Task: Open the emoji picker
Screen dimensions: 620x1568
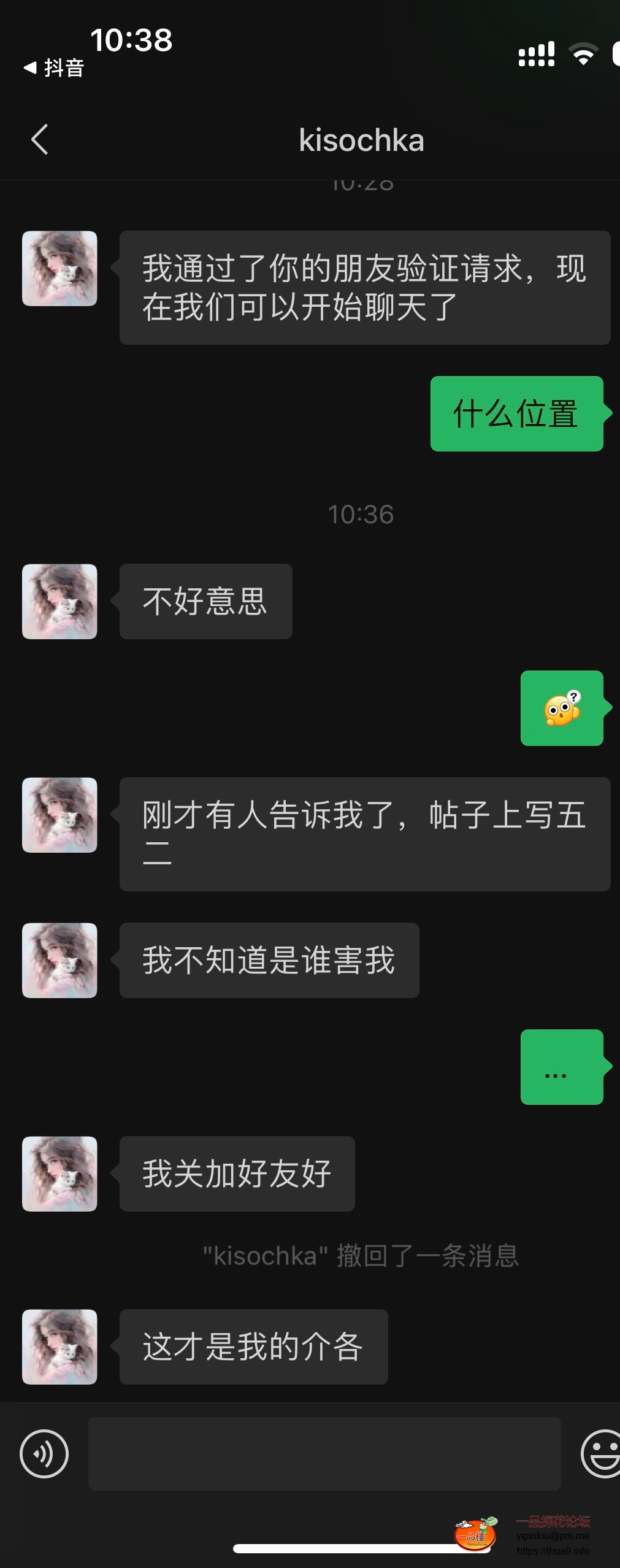Action: click(601, 1453)
